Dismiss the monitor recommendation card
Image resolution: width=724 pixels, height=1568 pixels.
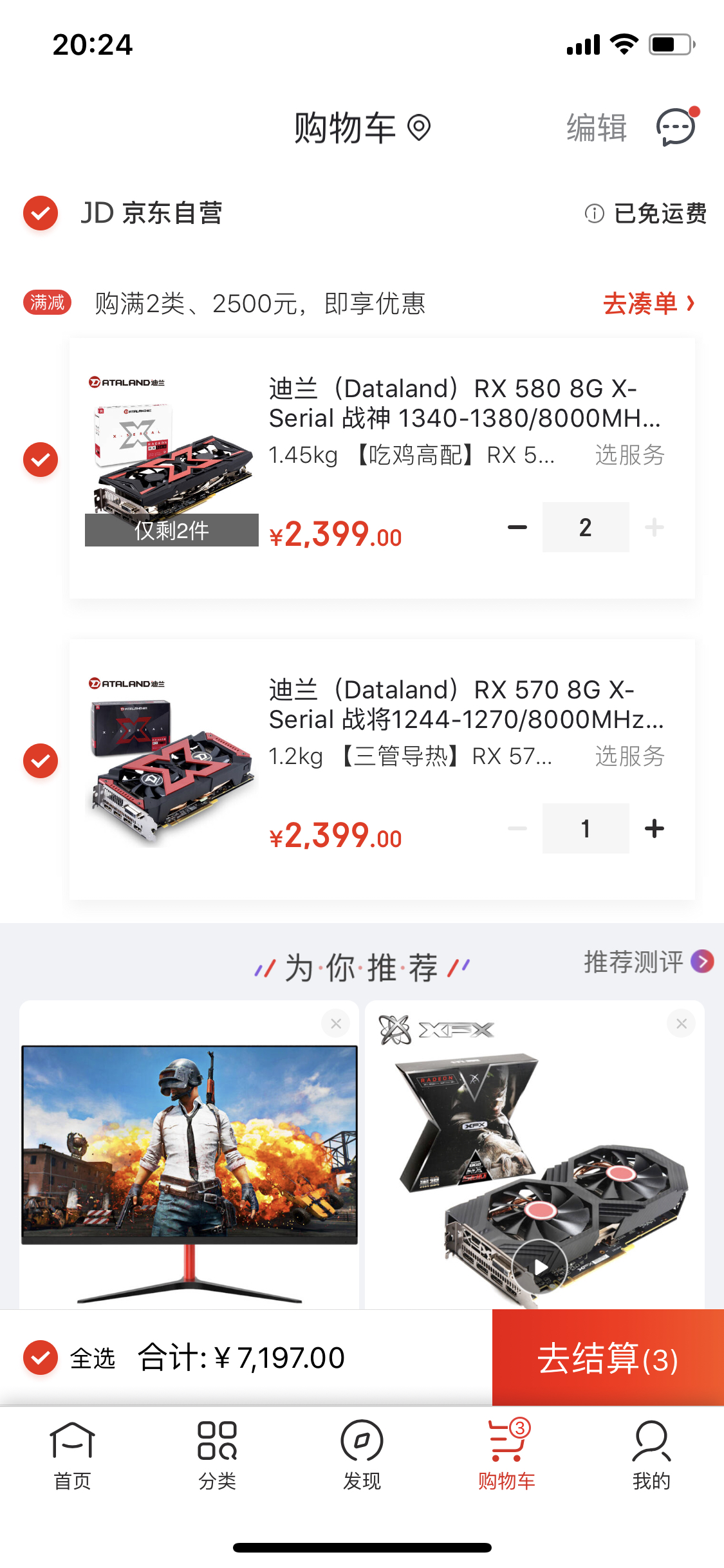pos(335,1023)
